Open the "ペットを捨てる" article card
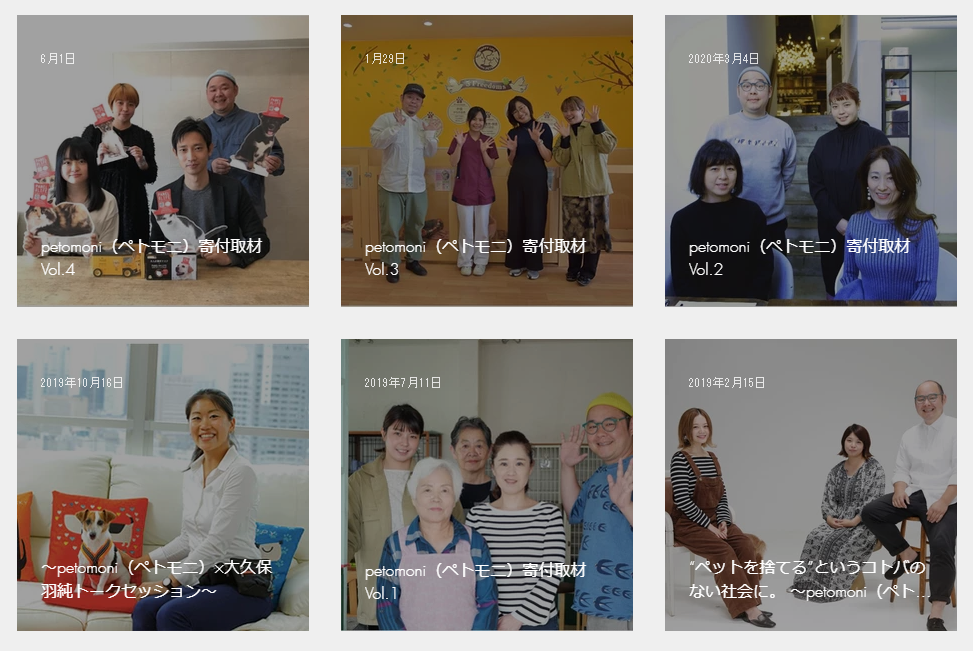The image size is (973, 653). tap(810, 485)
